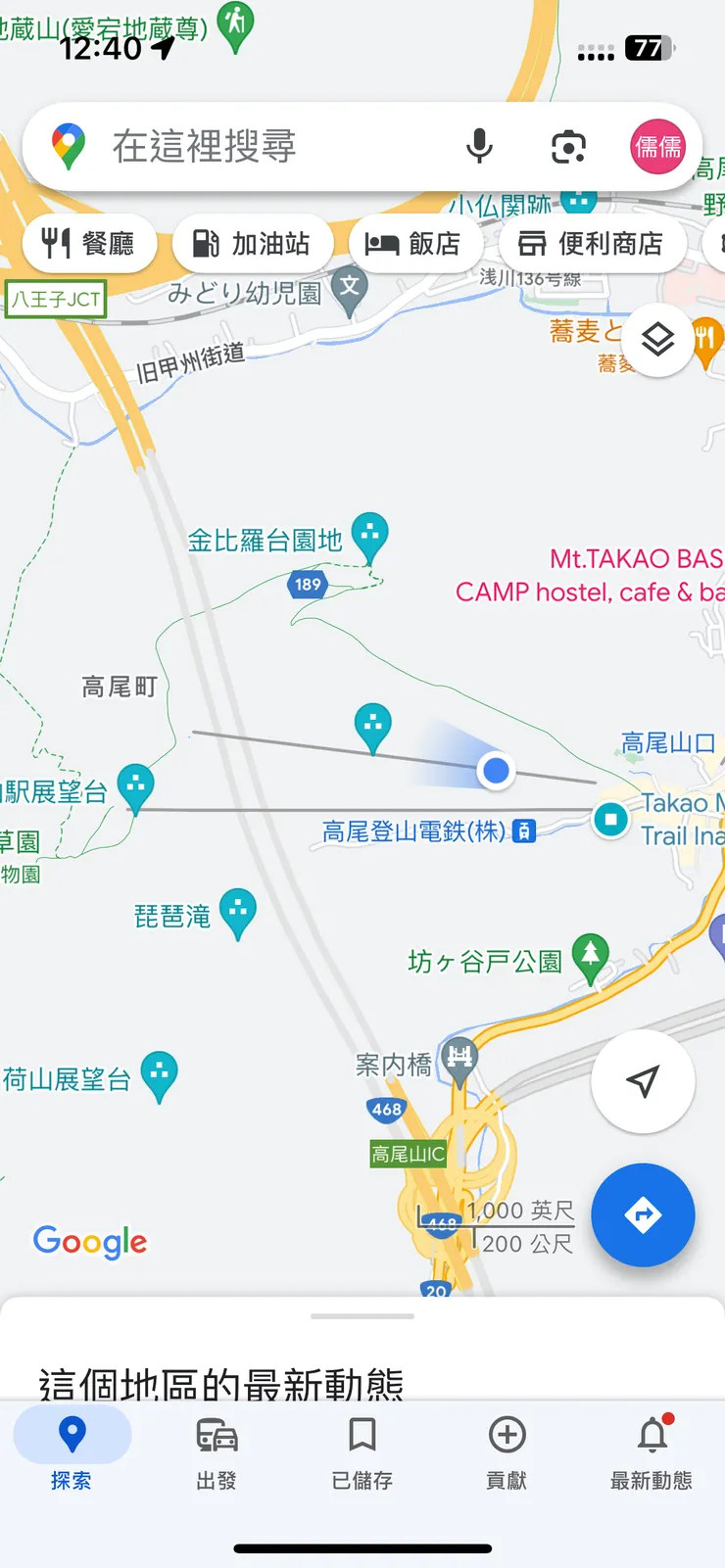Open the map layers picker
The image size is (725, 1568).
(657, 340)
